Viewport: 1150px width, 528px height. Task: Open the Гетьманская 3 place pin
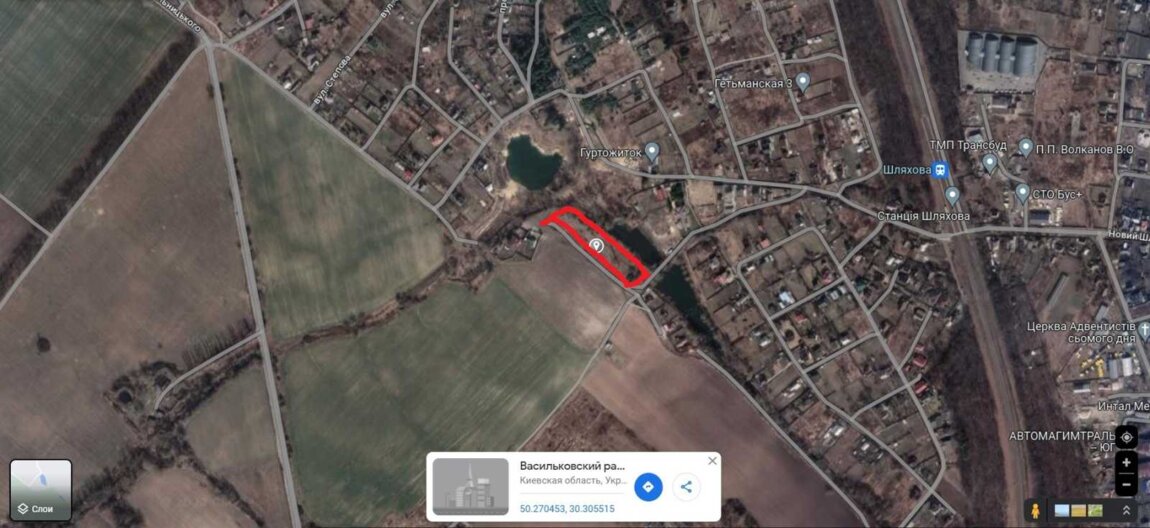(x=802, y=82)
